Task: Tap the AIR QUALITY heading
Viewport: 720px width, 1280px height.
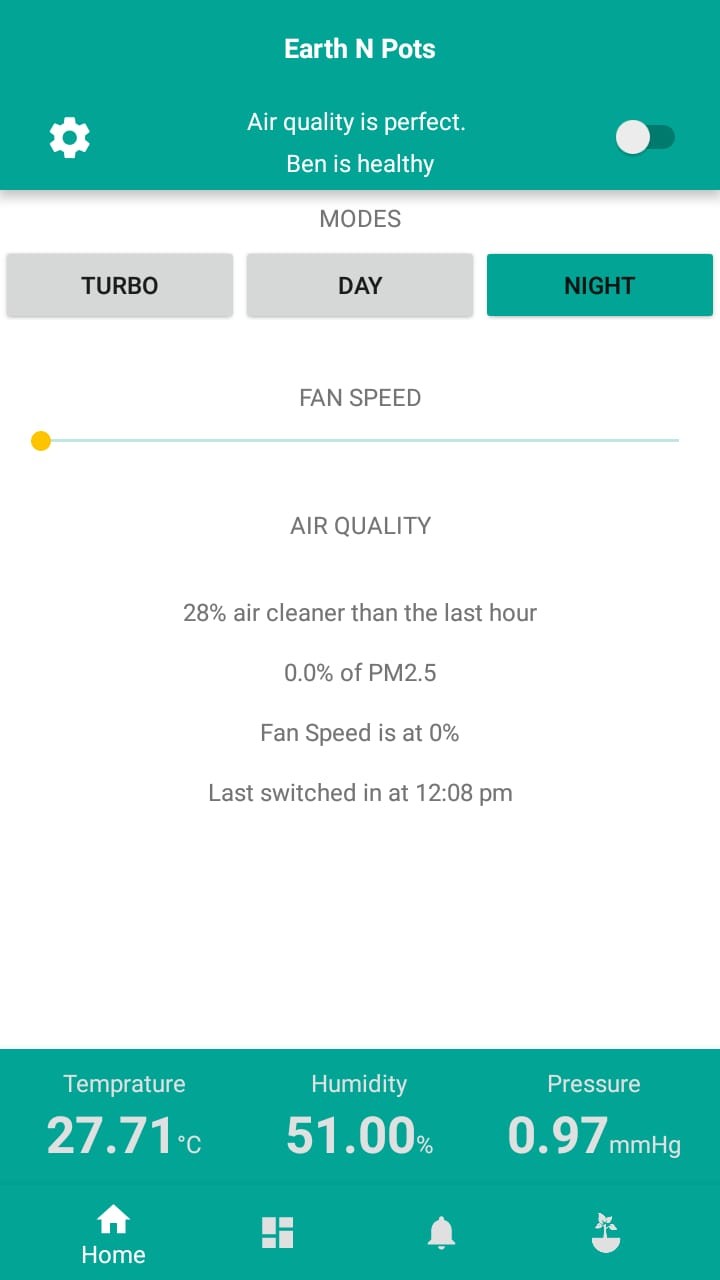Action: pyautogui.click(x=360, y=525)
